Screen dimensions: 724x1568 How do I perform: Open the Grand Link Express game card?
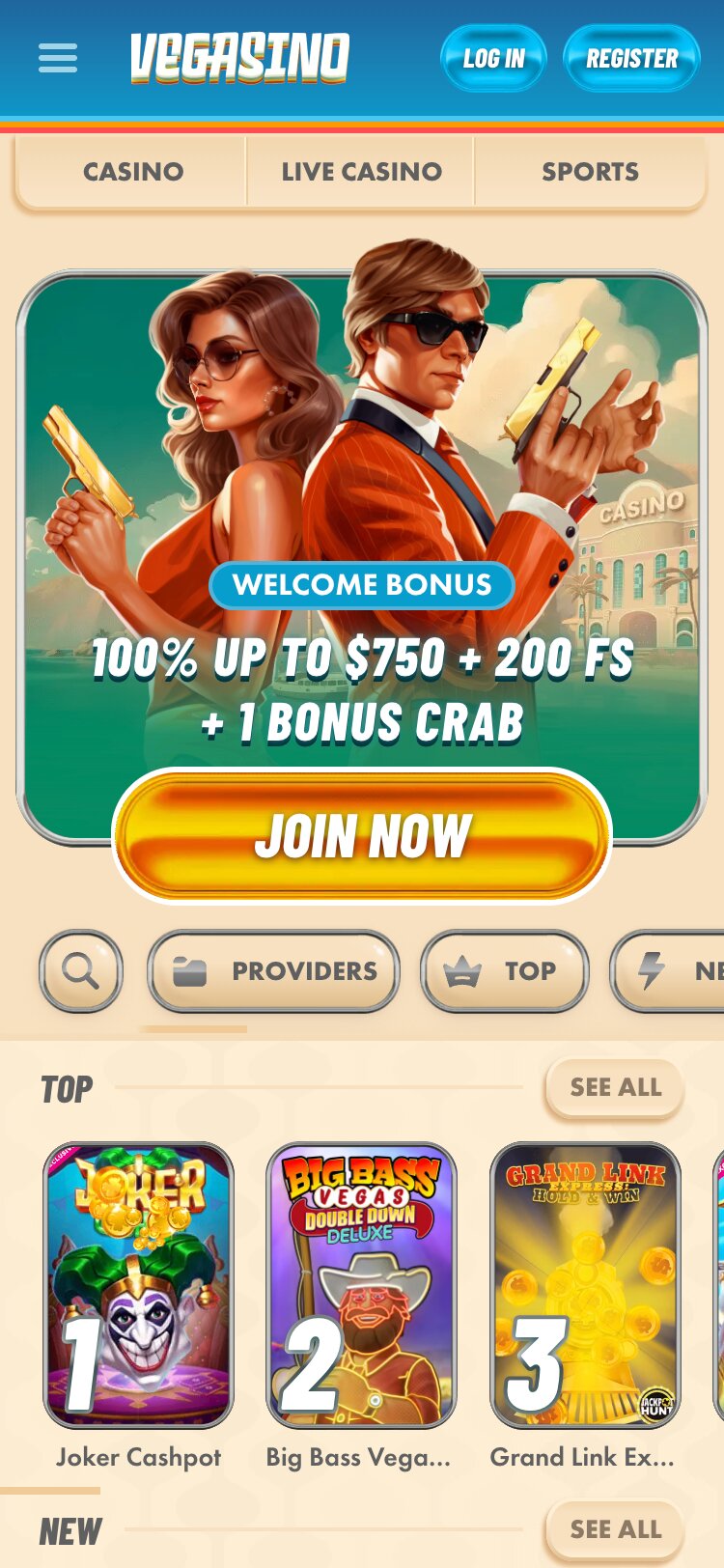585,1286
